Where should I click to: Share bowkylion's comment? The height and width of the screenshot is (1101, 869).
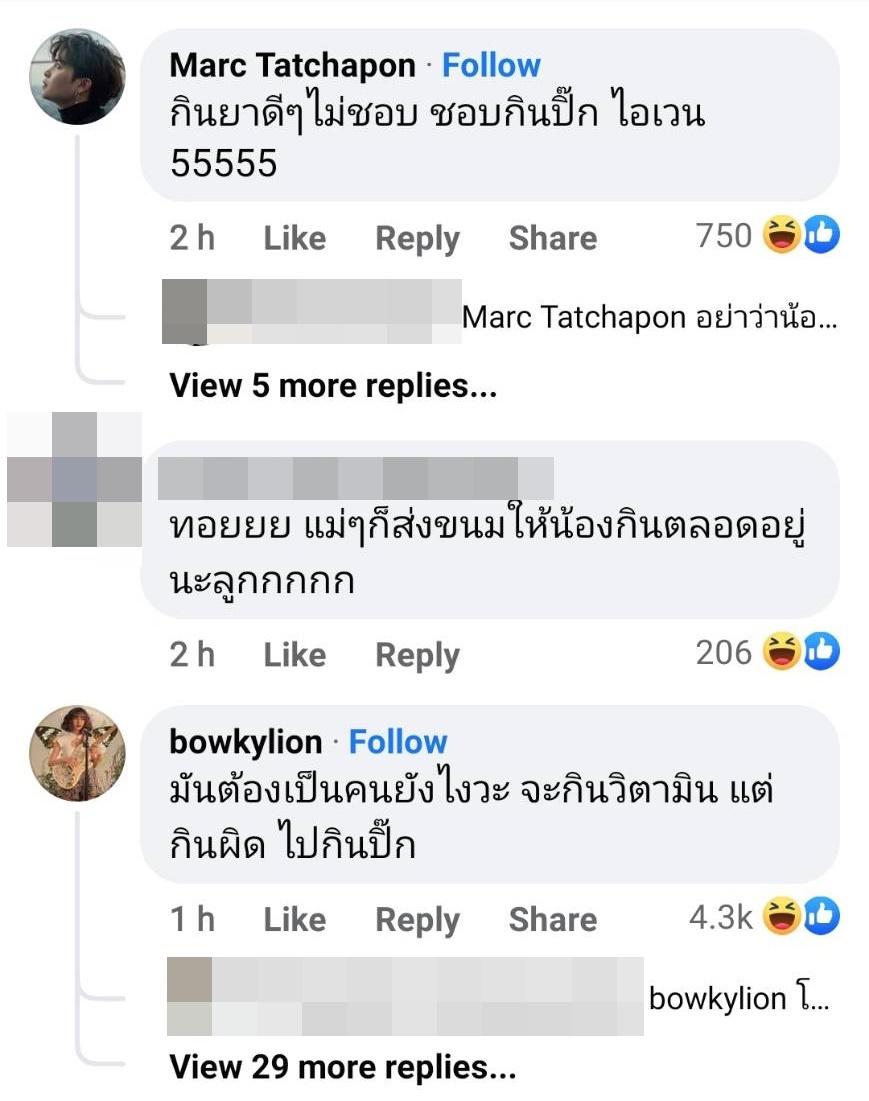(552, 920)
